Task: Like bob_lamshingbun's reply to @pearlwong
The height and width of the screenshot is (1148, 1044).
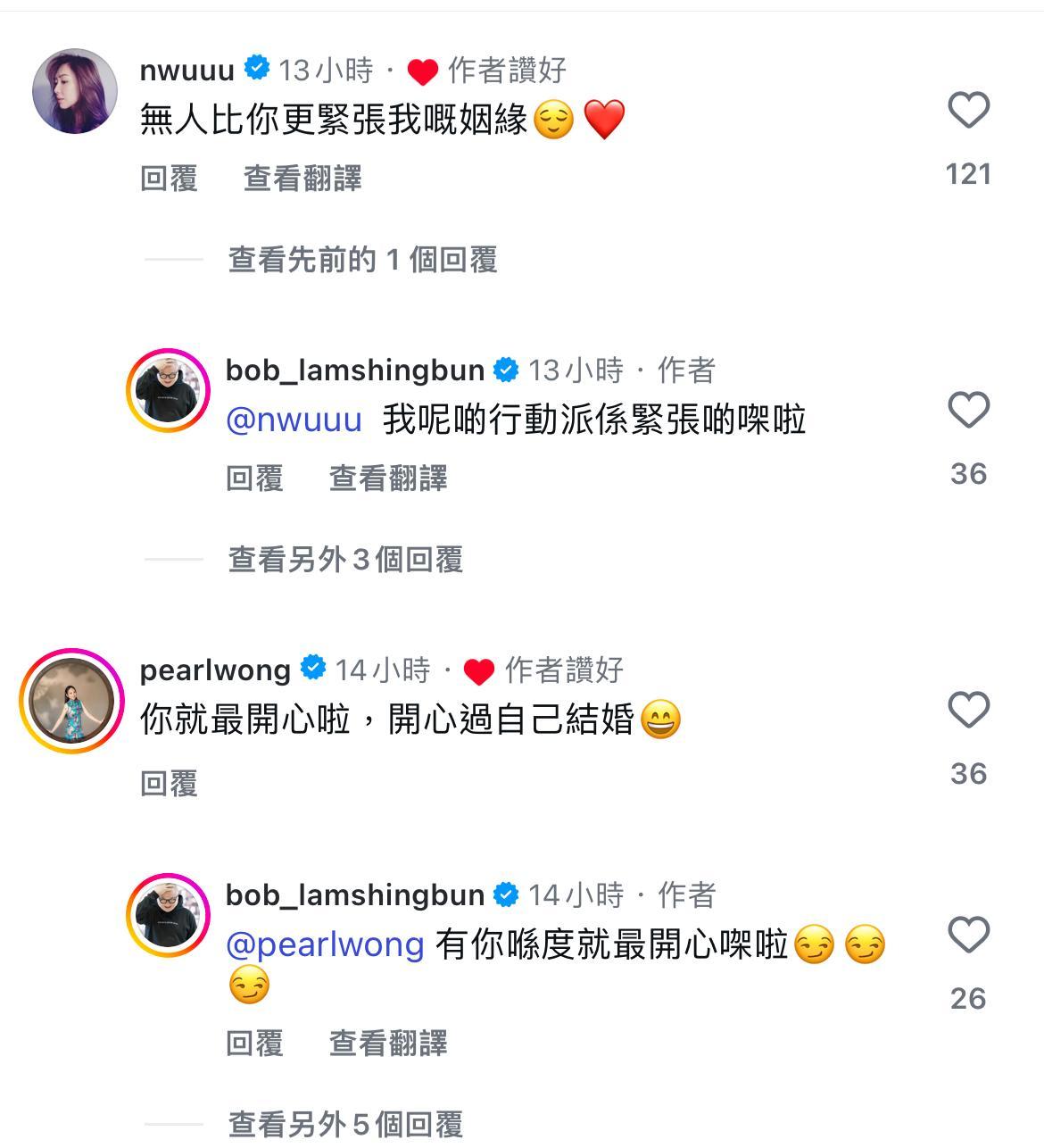Action: click(x=968, y=936)
